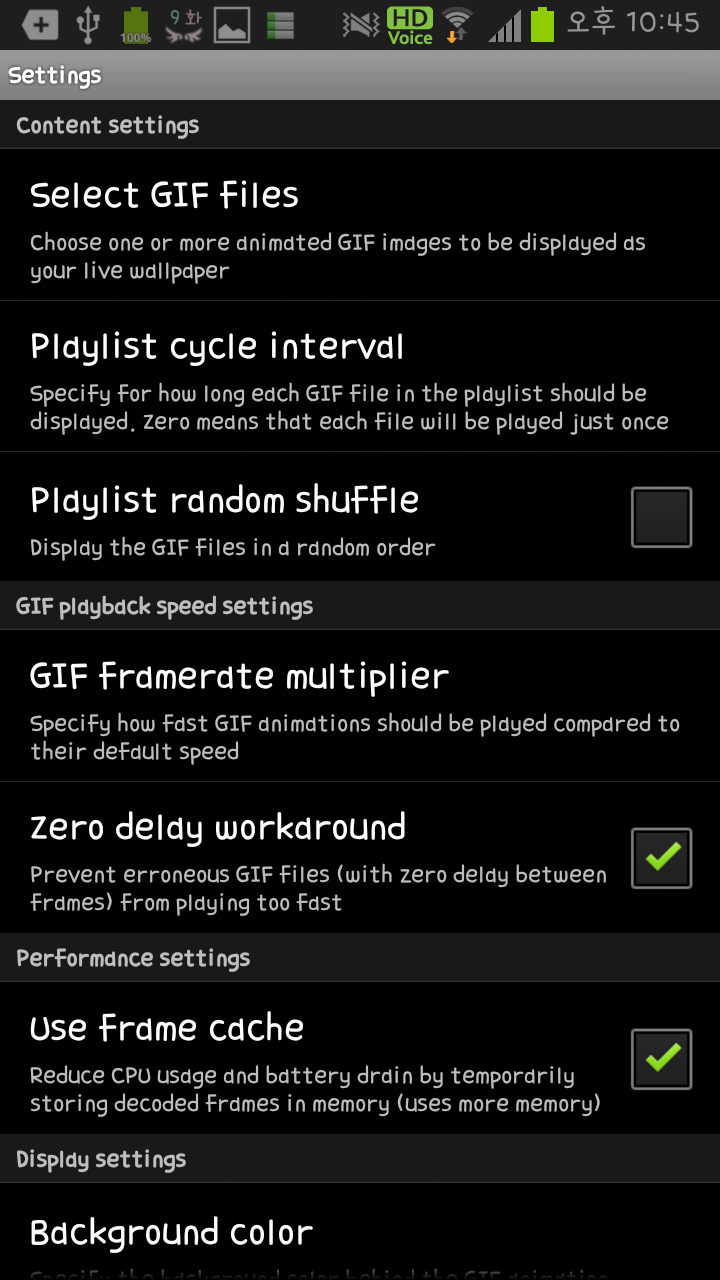Viewport: 720px width, 1280px height.
Task: Enable Playlist random shuffle checkbox
Action: [x=661, y=517]
